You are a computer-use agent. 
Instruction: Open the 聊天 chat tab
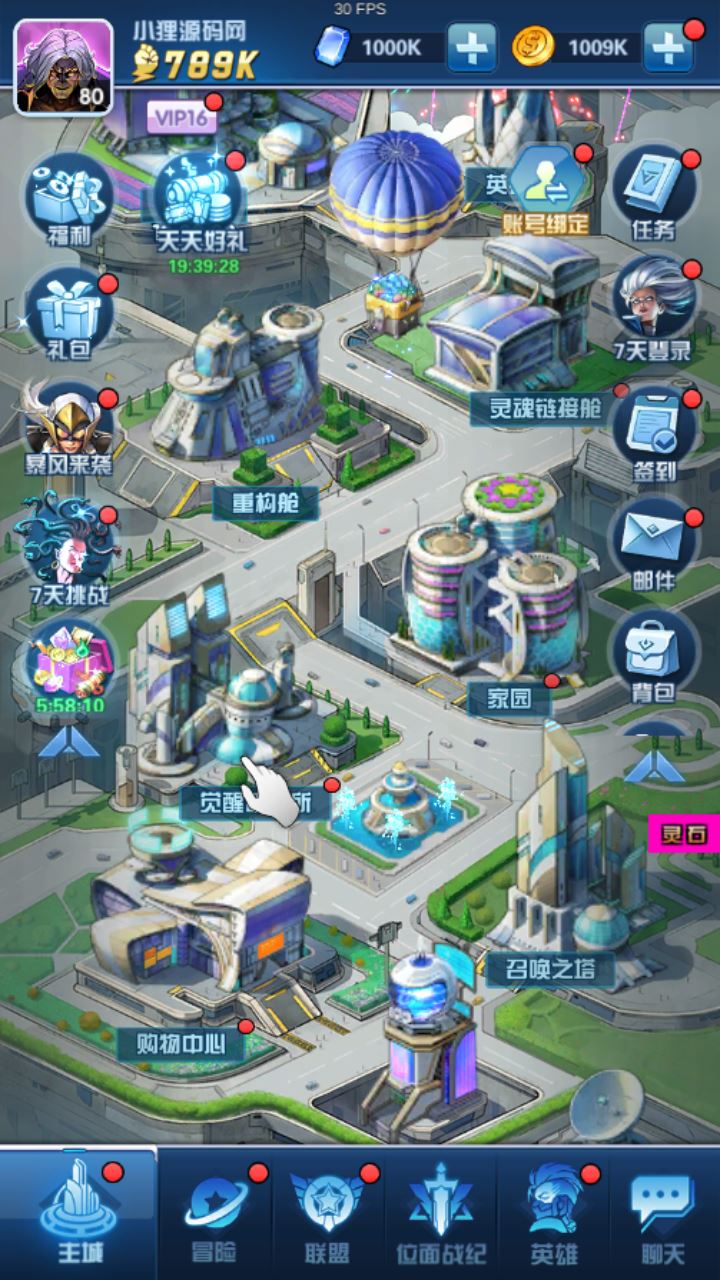[x=662, y=1214]
